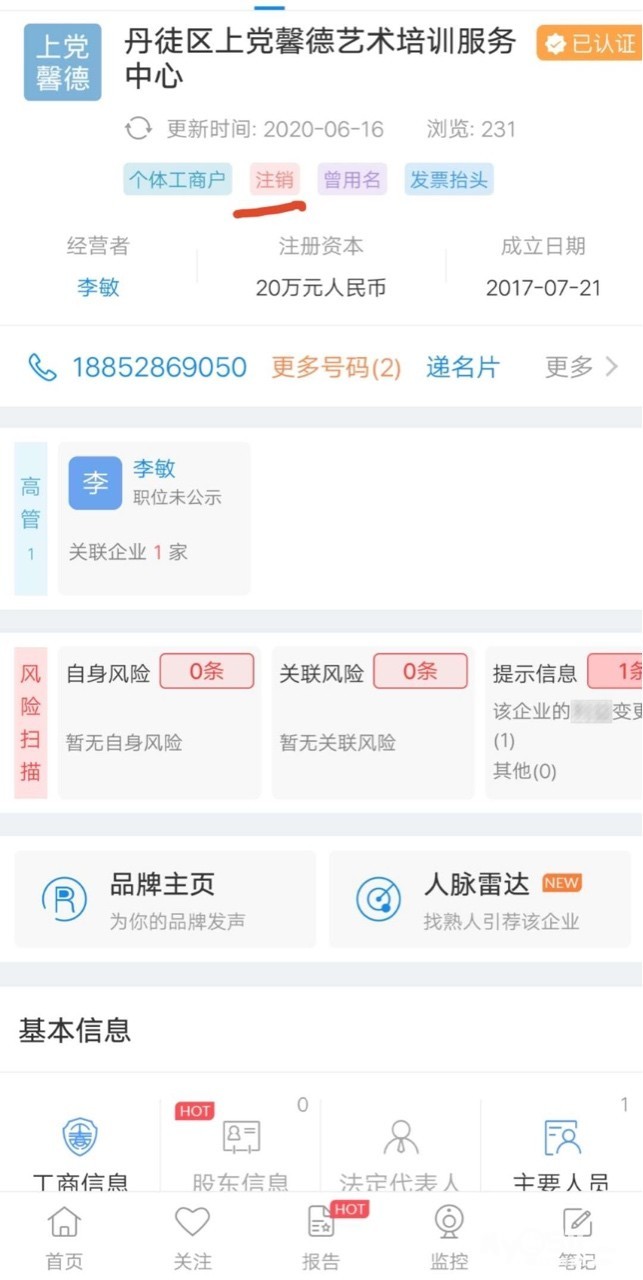Go to the 首页 tab
Screen dimensions: 643x1280
point(64,1238)
